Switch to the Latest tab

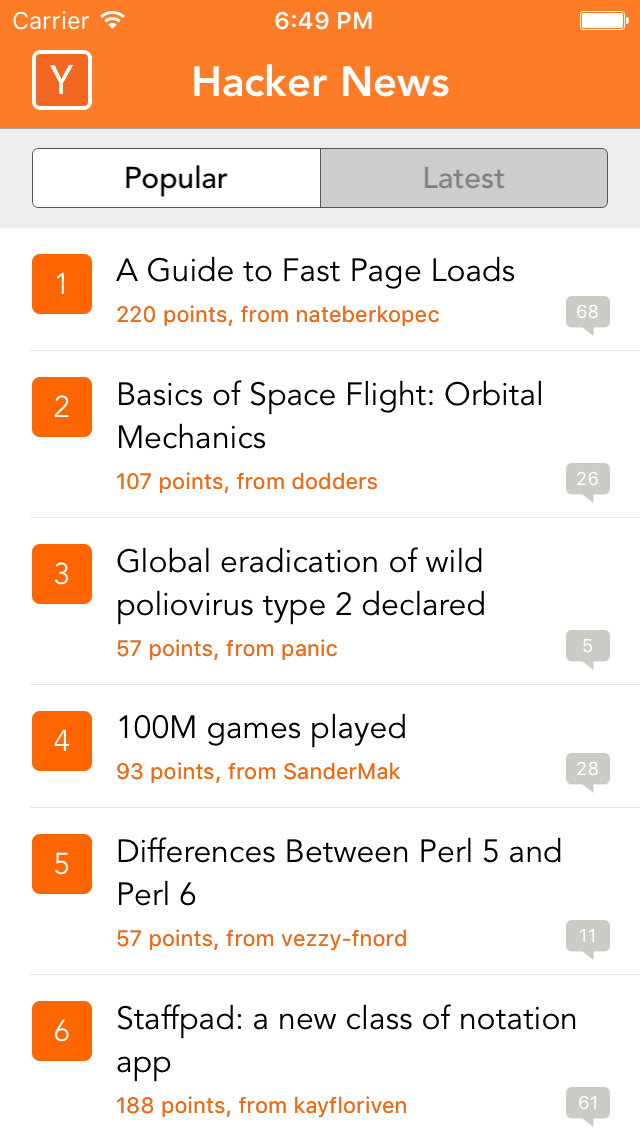click(463, 178)
